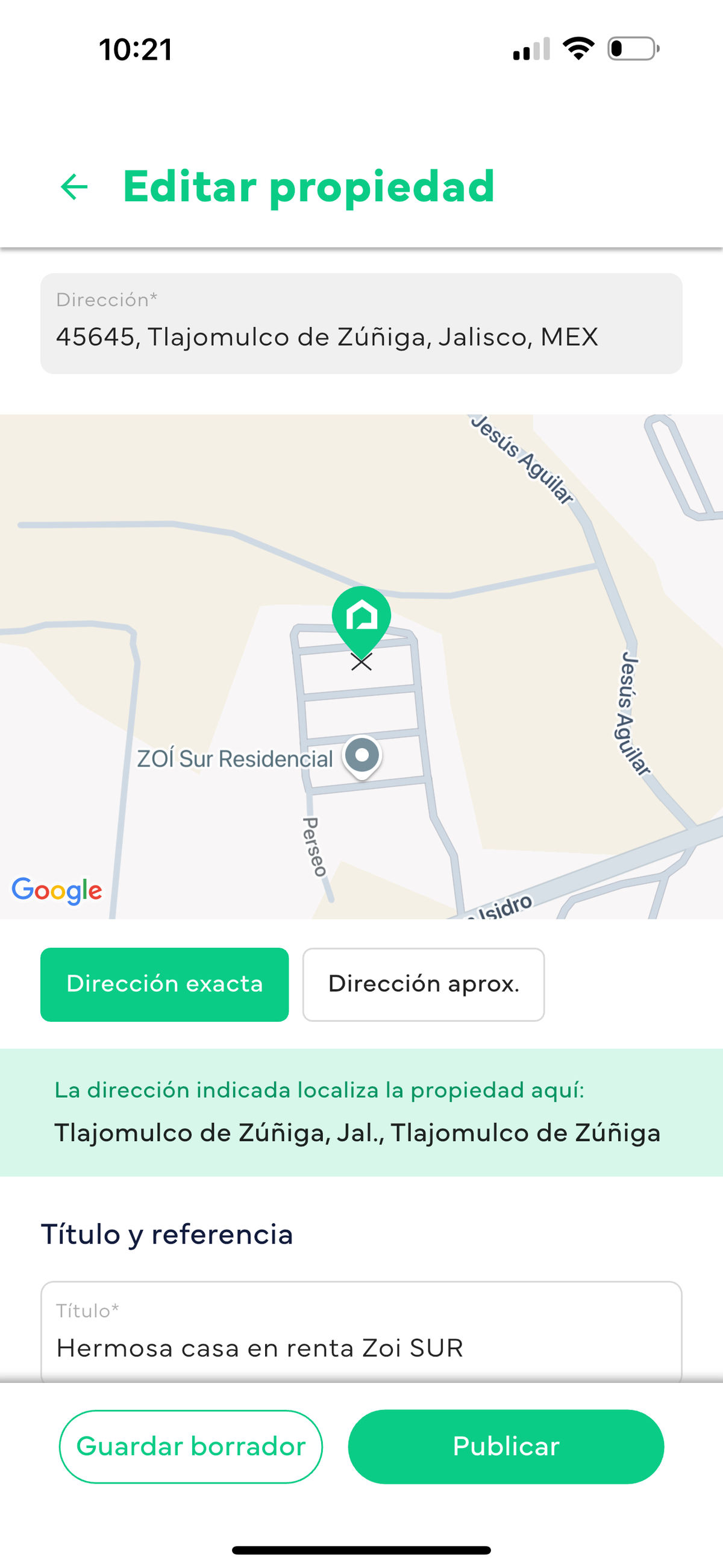Switch to Dirección aprox. option

pyautogui.click(x=424, y=984)
